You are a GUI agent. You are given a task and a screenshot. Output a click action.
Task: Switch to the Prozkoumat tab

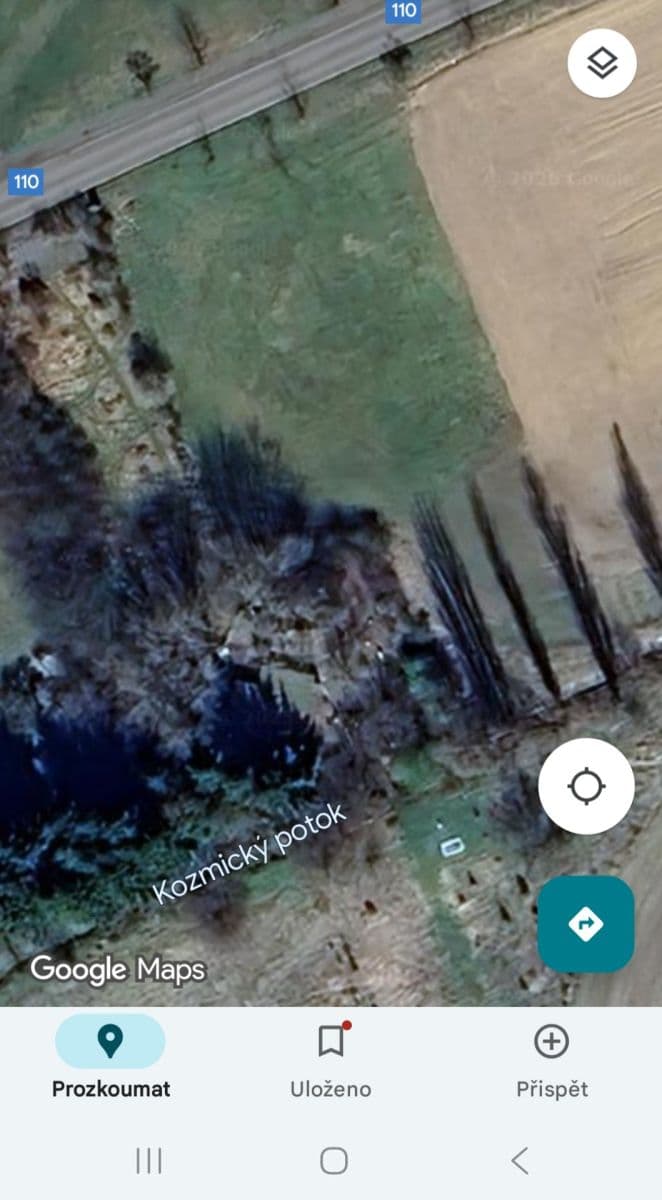click(x=110, y=1058)
